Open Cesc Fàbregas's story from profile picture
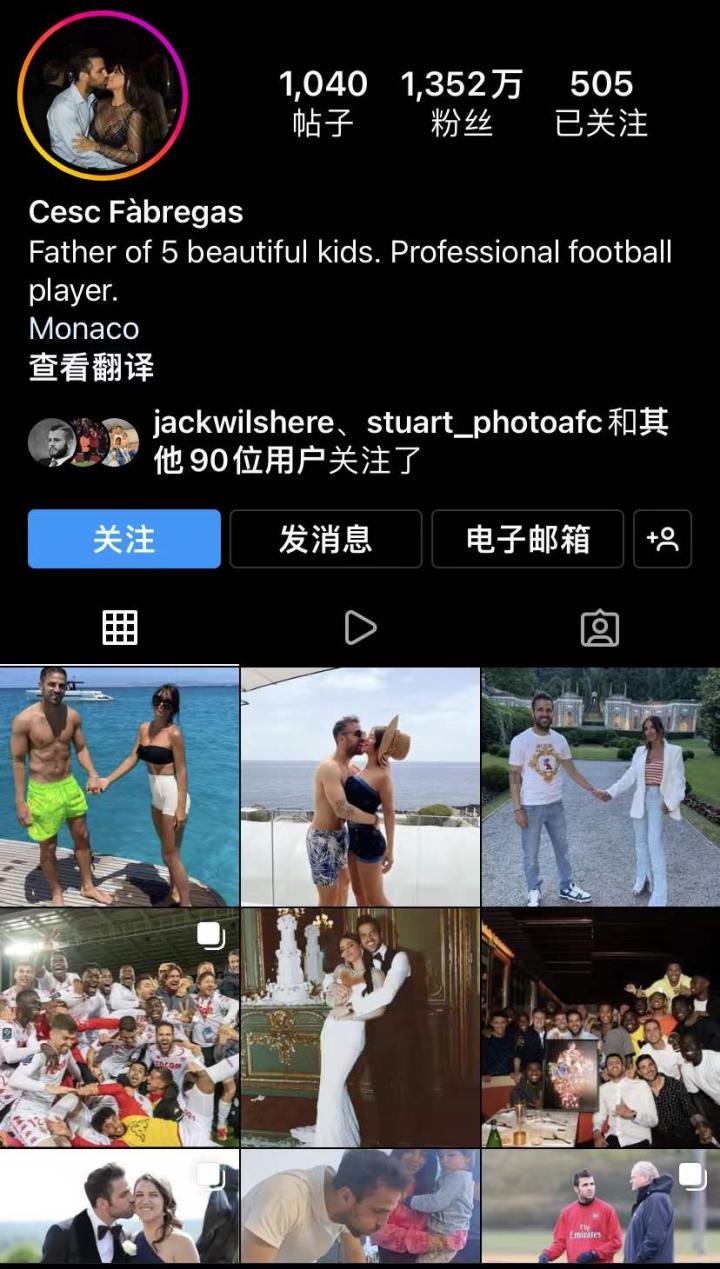The width and height of the screenshot is (720, 1269). coord(103,95)
